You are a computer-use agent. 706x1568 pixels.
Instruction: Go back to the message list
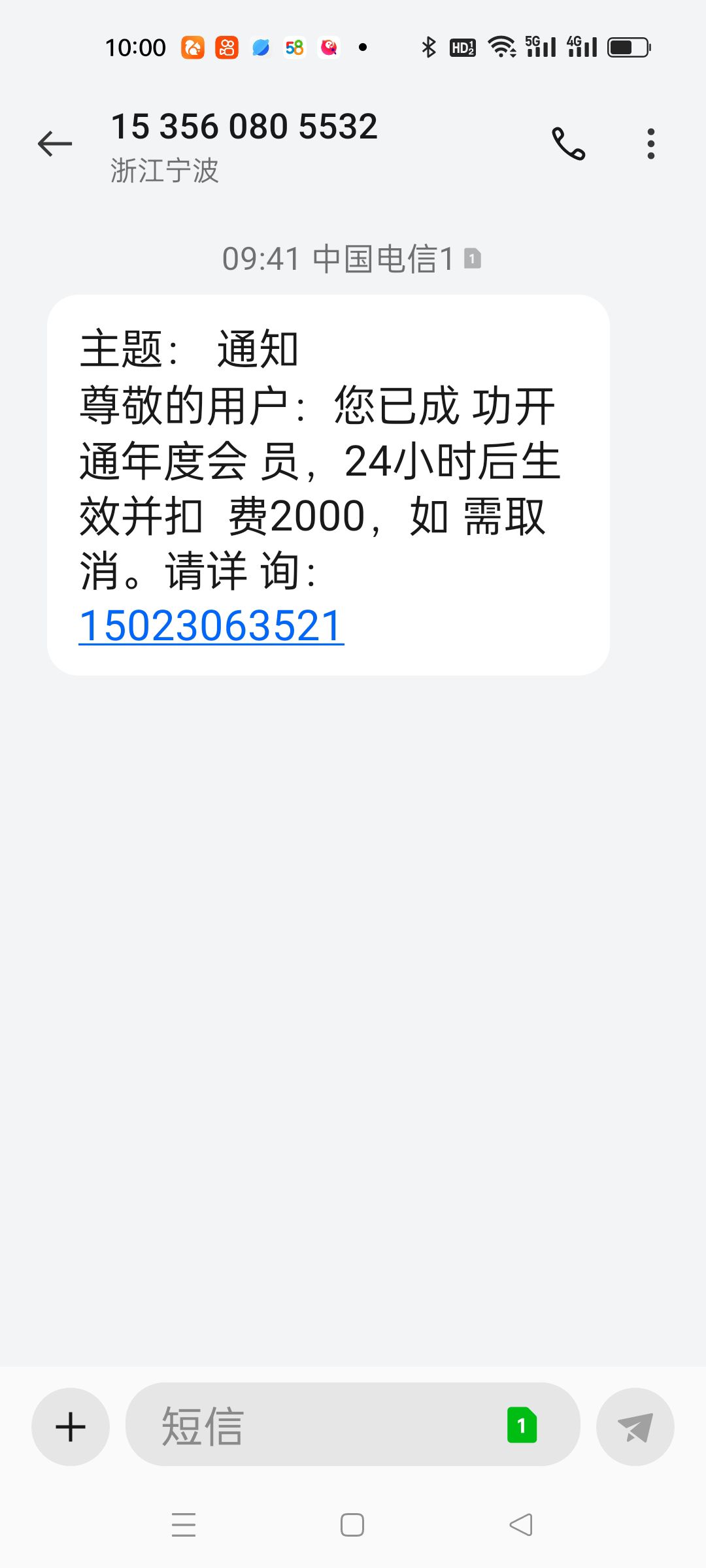[55, 144]
